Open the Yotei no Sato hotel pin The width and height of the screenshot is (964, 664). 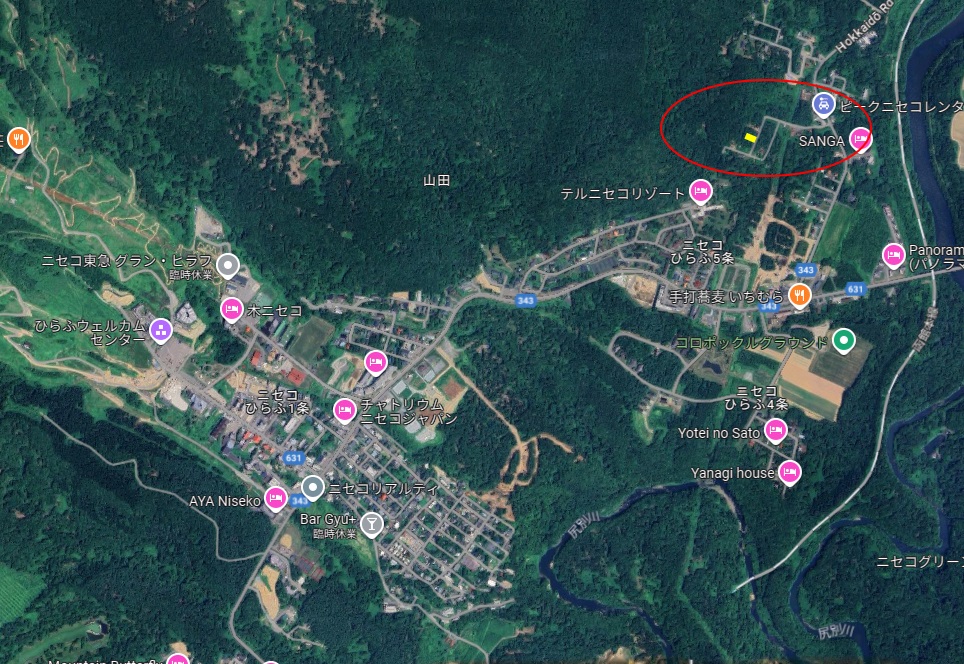(775, 431)
